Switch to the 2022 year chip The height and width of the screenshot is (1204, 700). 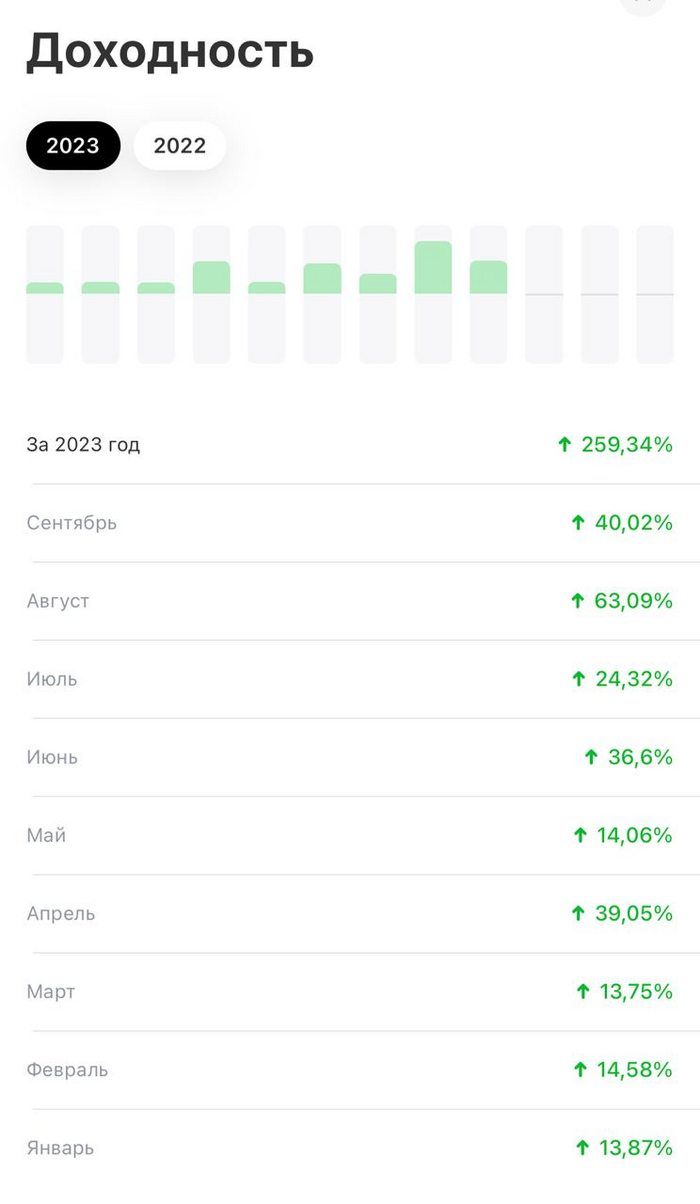coord(180,146)
